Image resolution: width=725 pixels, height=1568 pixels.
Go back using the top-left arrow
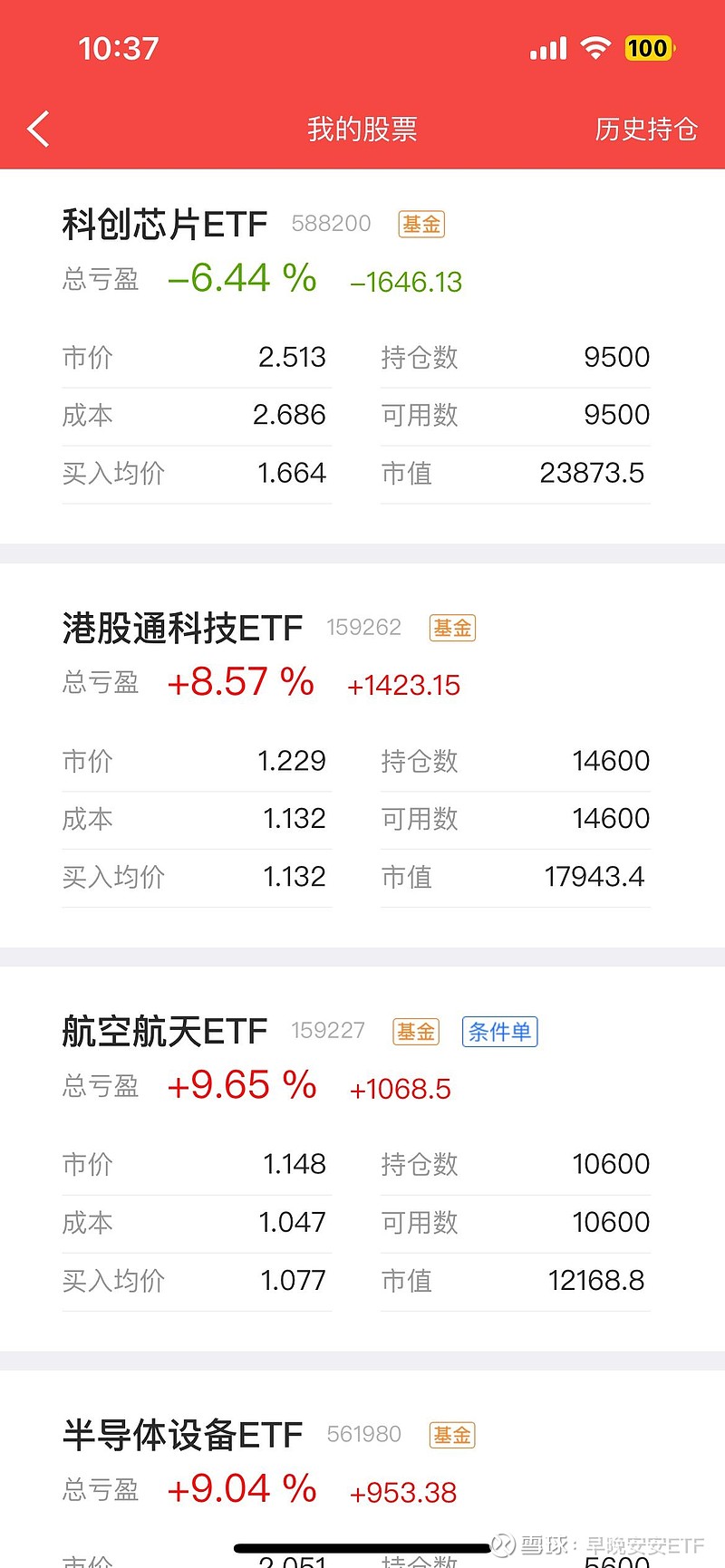[38, 129]
